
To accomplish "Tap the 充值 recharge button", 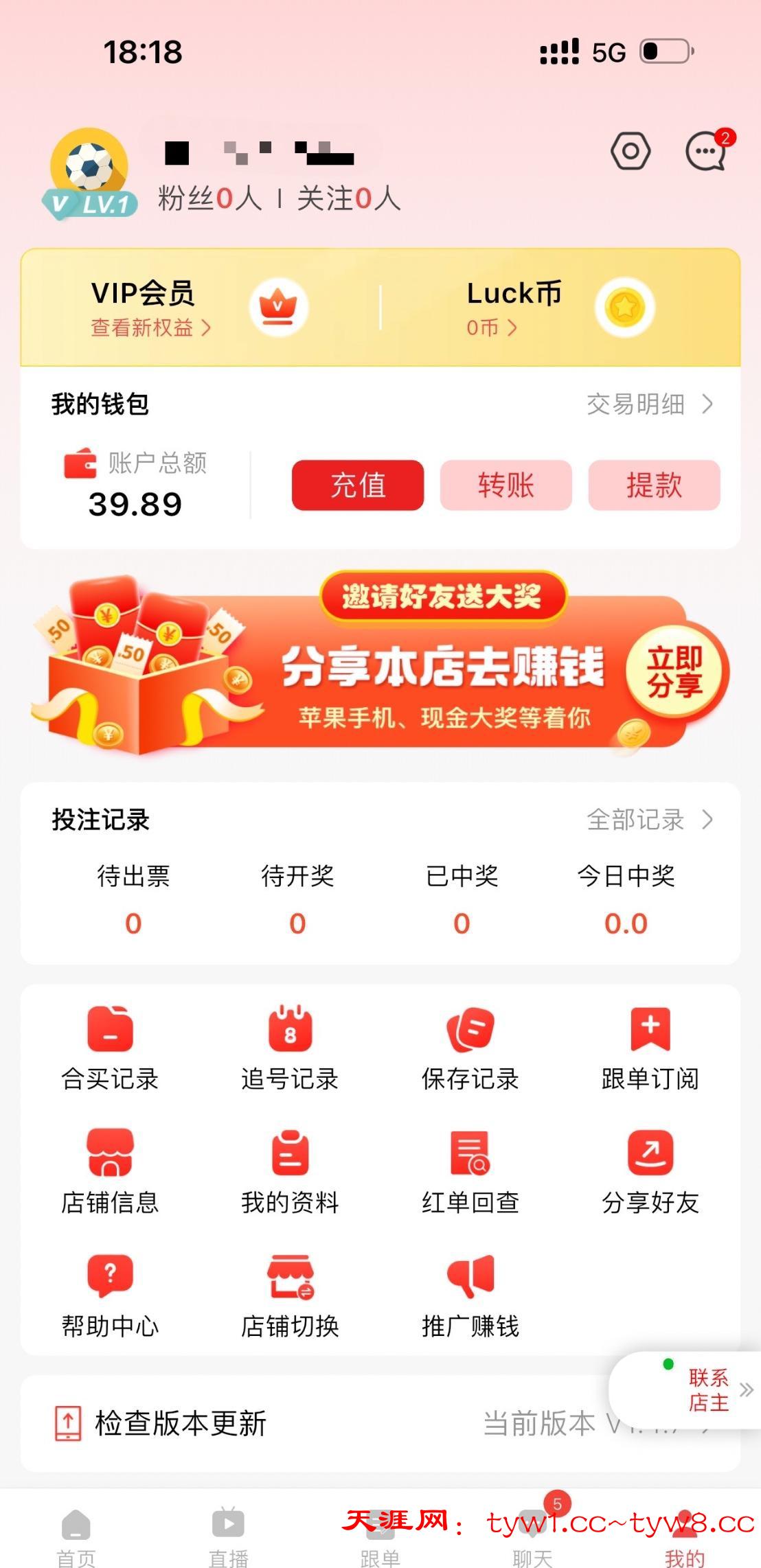I will (x=357, y=485).
